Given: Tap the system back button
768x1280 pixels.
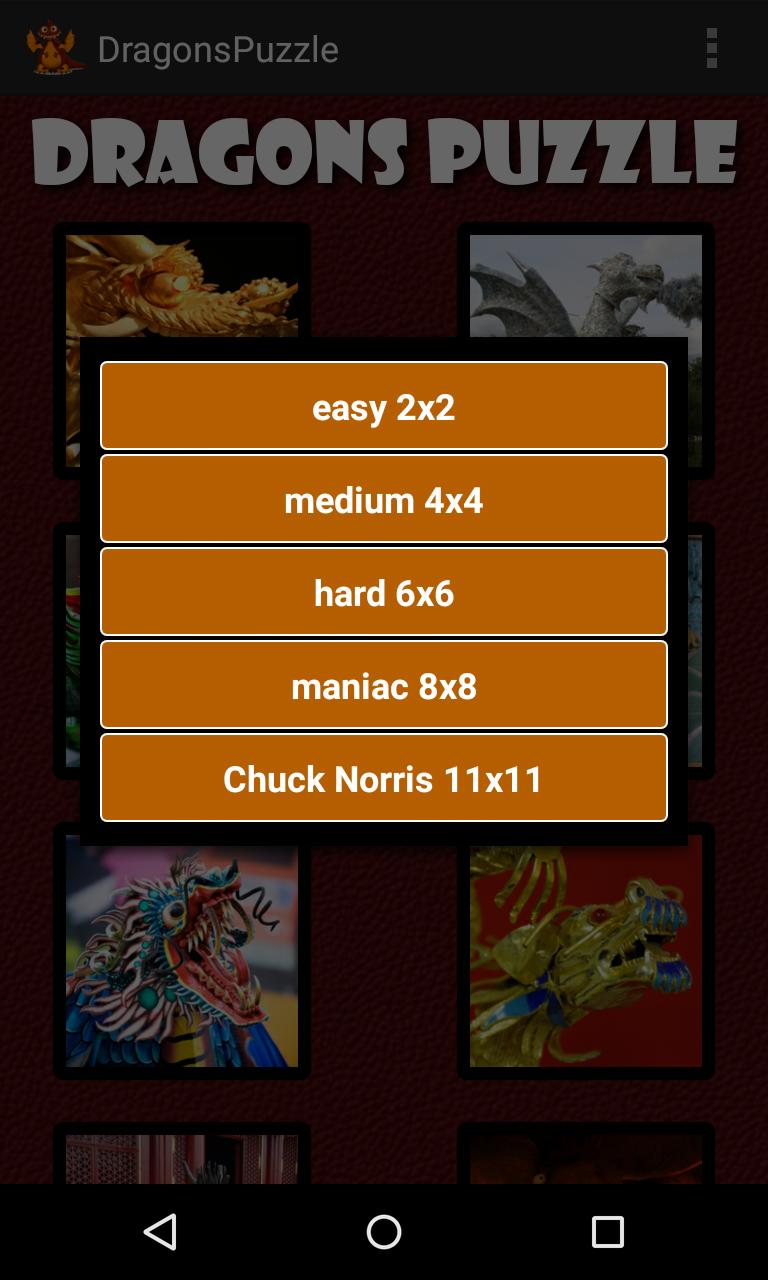Looking at the screenshot, I should pyautogui.click(x=160, y=1232).
